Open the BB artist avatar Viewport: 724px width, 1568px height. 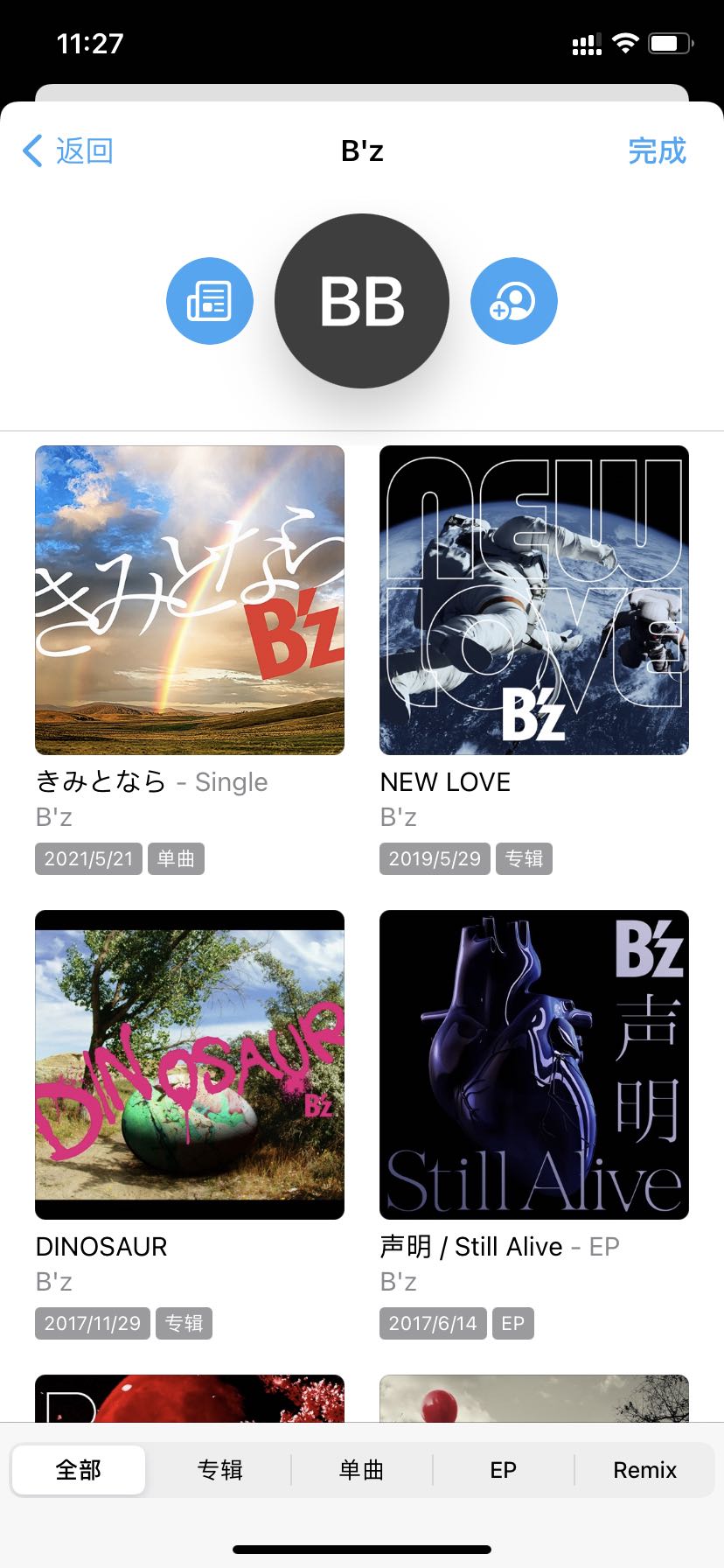pyautogui.click(x=362, y=301)
